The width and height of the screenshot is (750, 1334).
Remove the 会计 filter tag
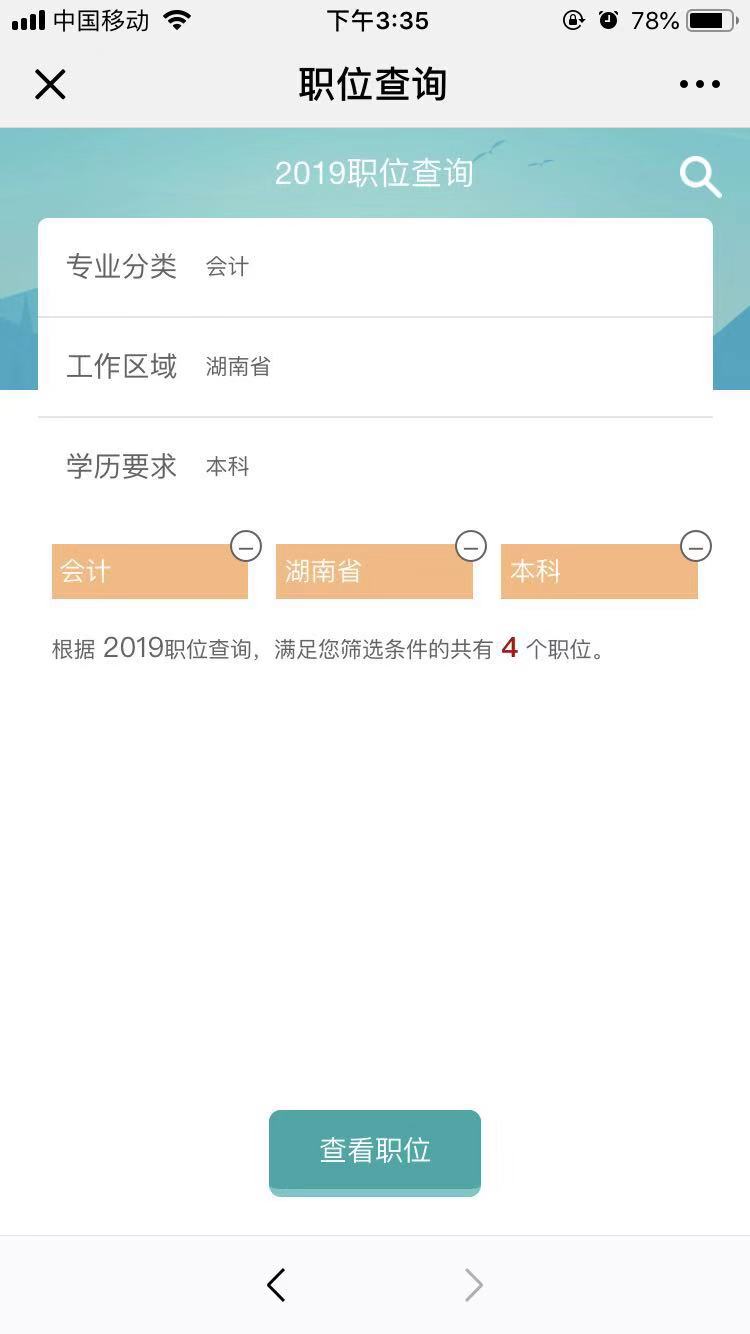(246, 546)
